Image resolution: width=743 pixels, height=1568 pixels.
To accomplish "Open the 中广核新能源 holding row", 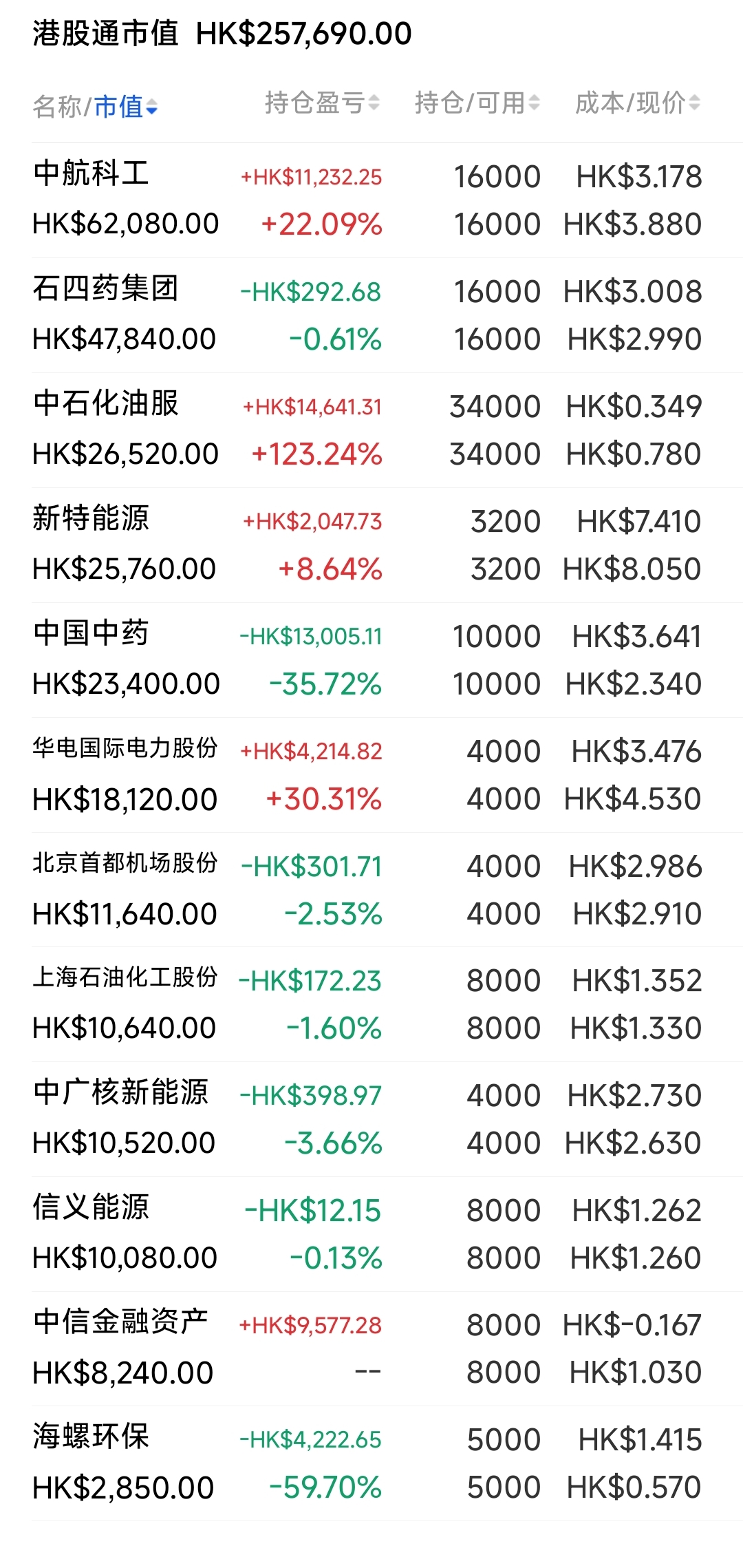I will point(371,1119).
